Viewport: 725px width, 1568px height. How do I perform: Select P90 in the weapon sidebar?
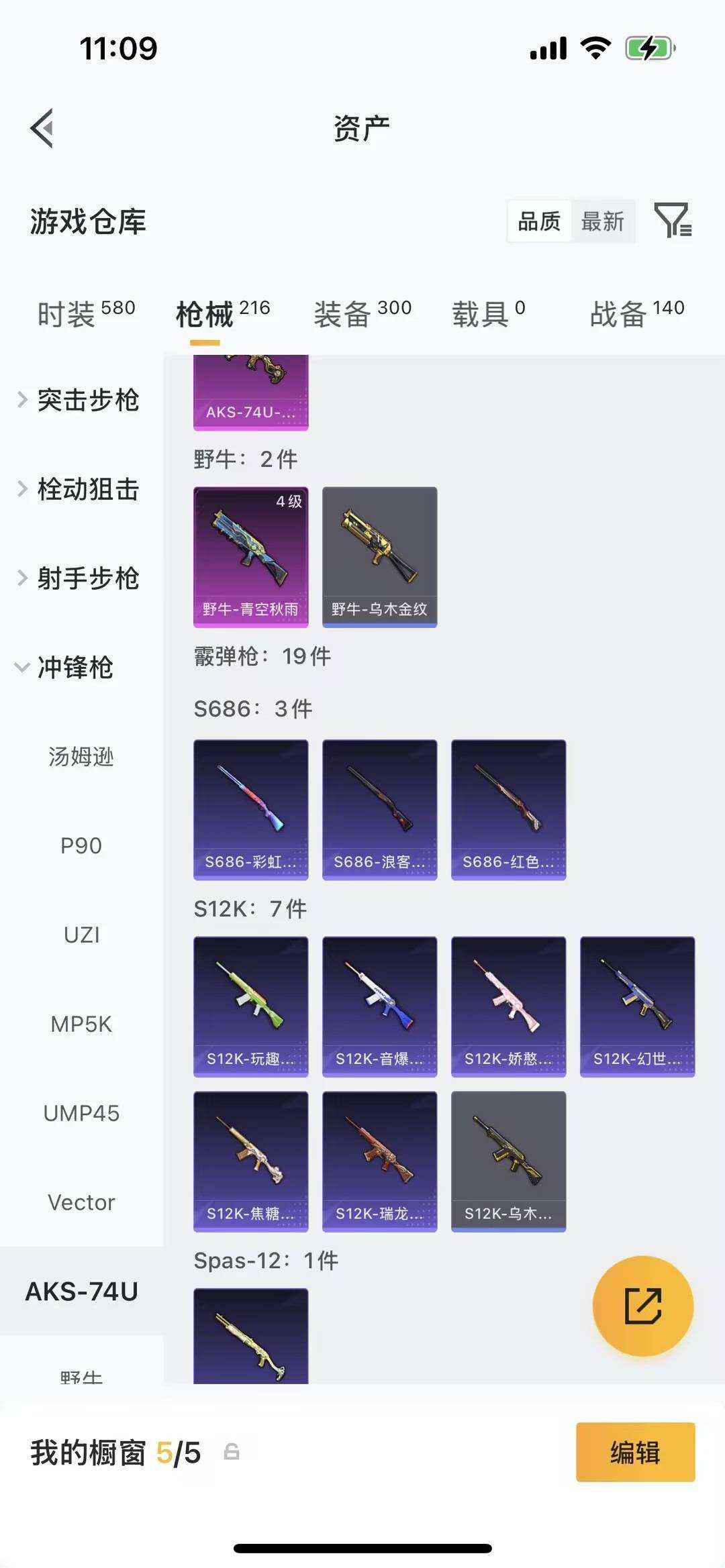[82, 845]
